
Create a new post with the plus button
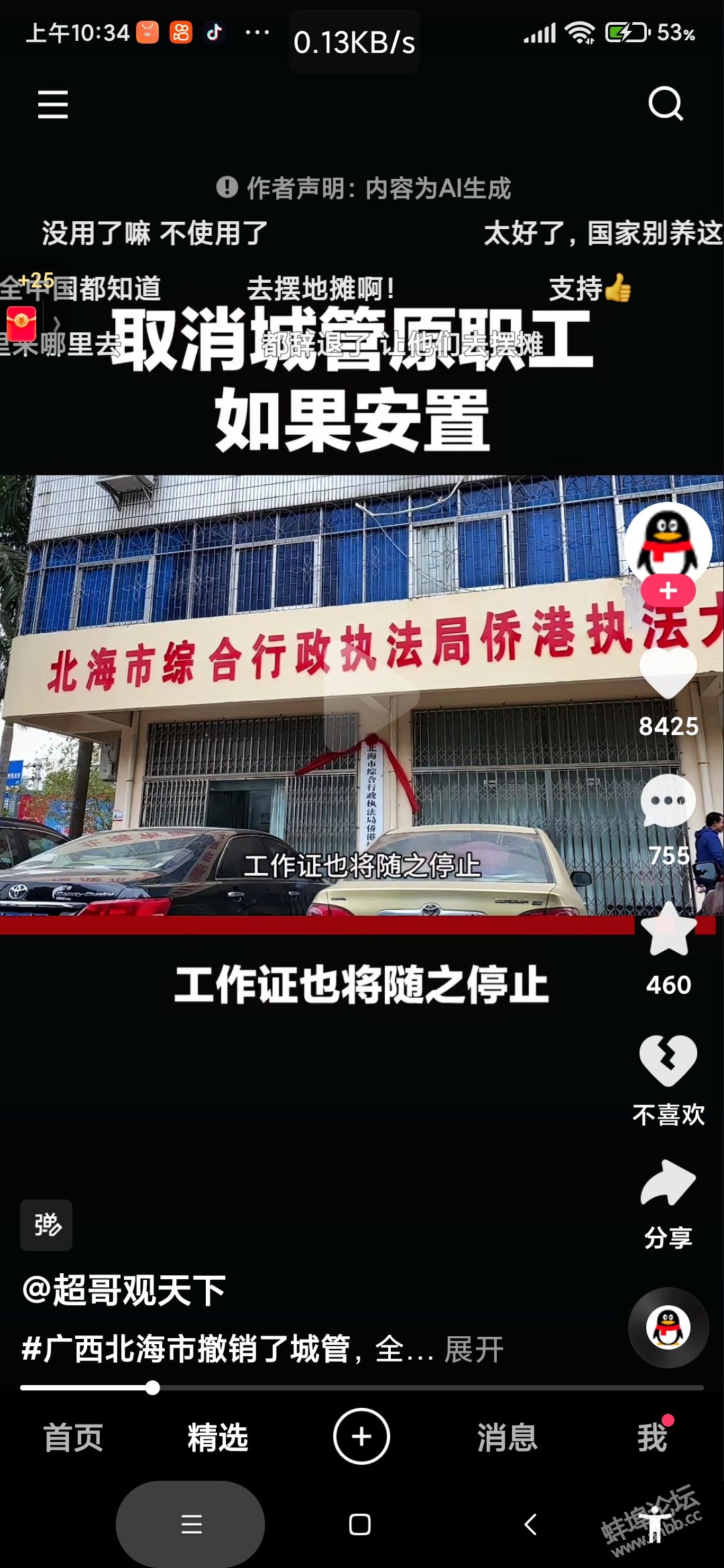[361, 1437]
